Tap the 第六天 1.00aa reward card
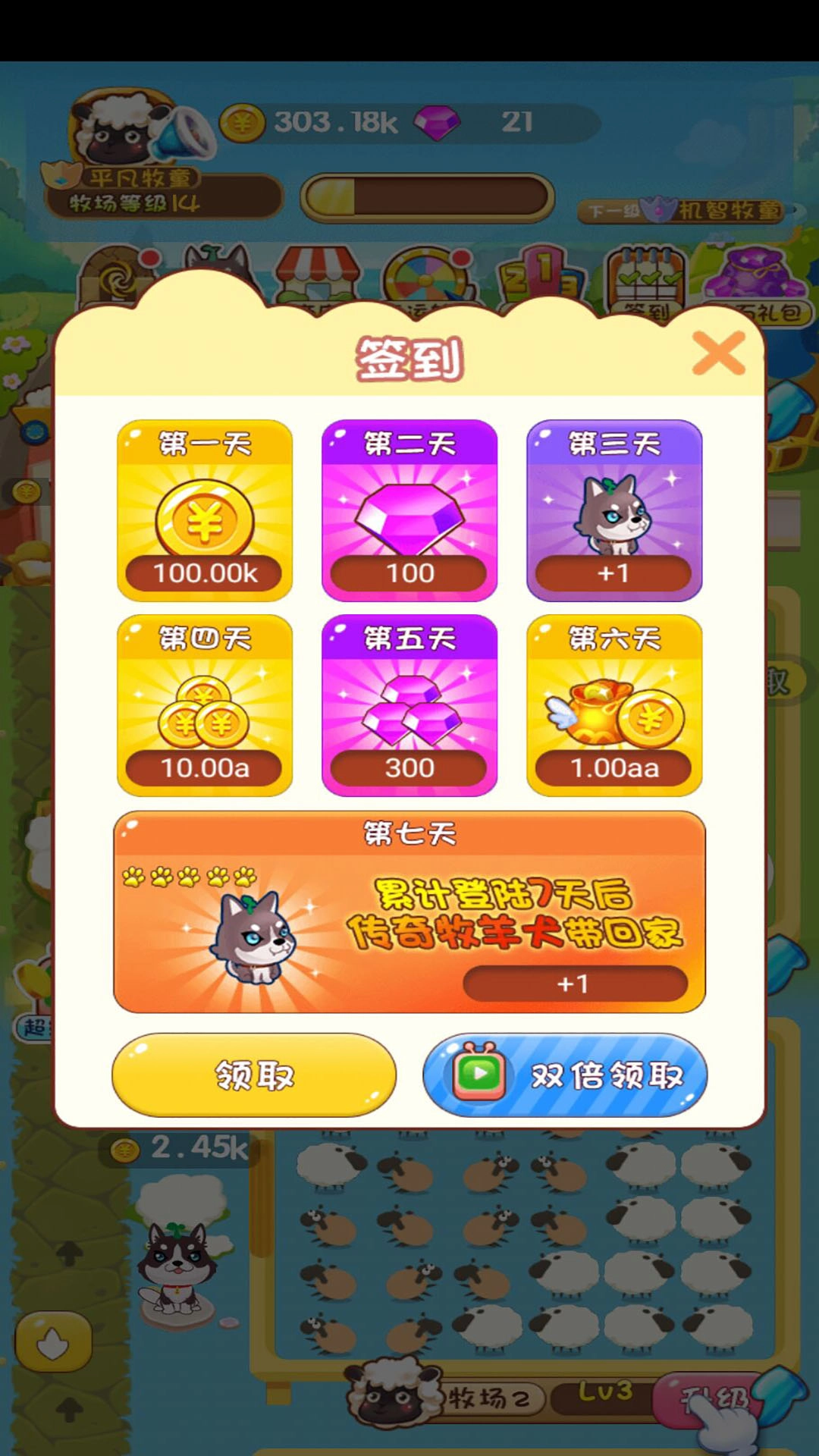The width and height of the screenshot is (819, 1456). click(614, 705)
